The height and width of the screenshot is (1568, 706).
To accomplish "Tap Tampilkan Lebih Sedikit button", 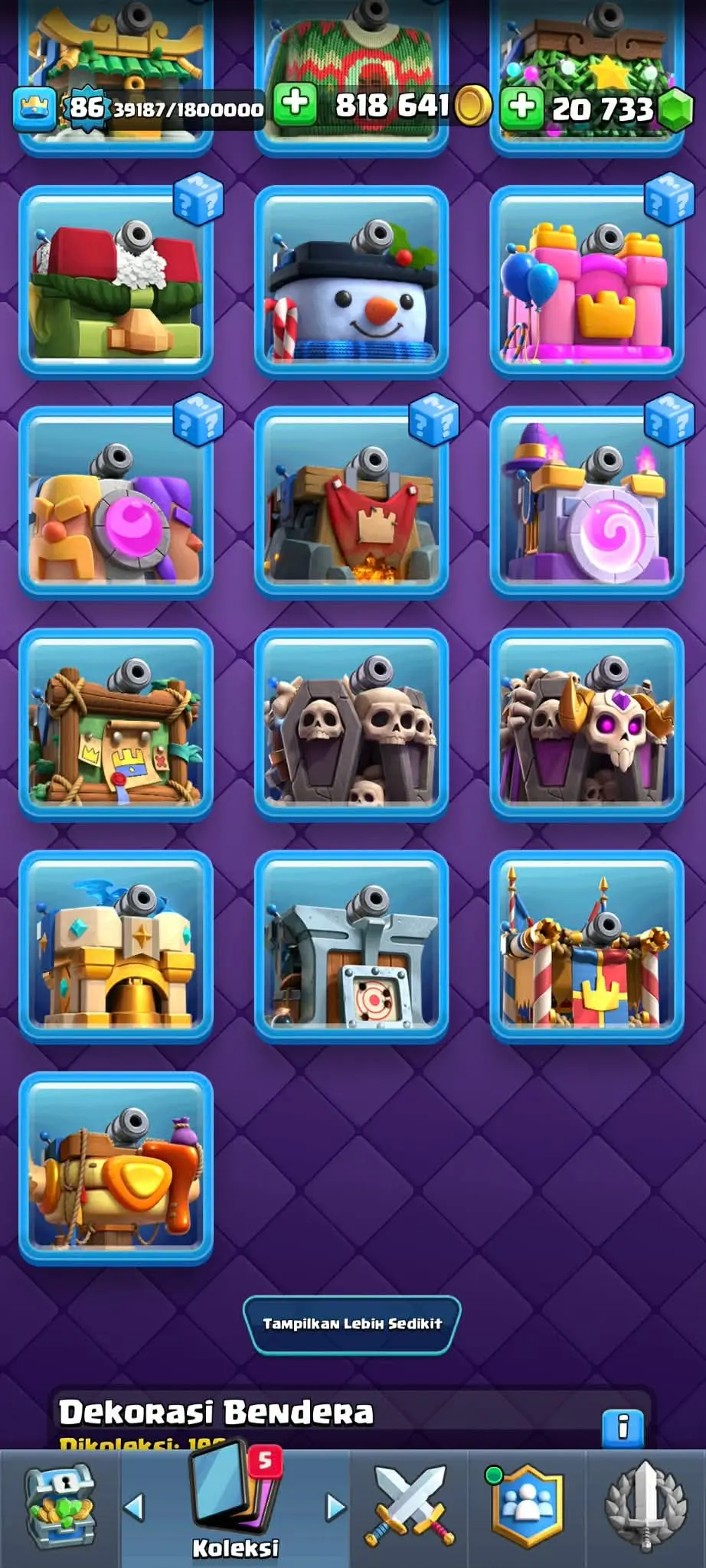I will 351,1324.
